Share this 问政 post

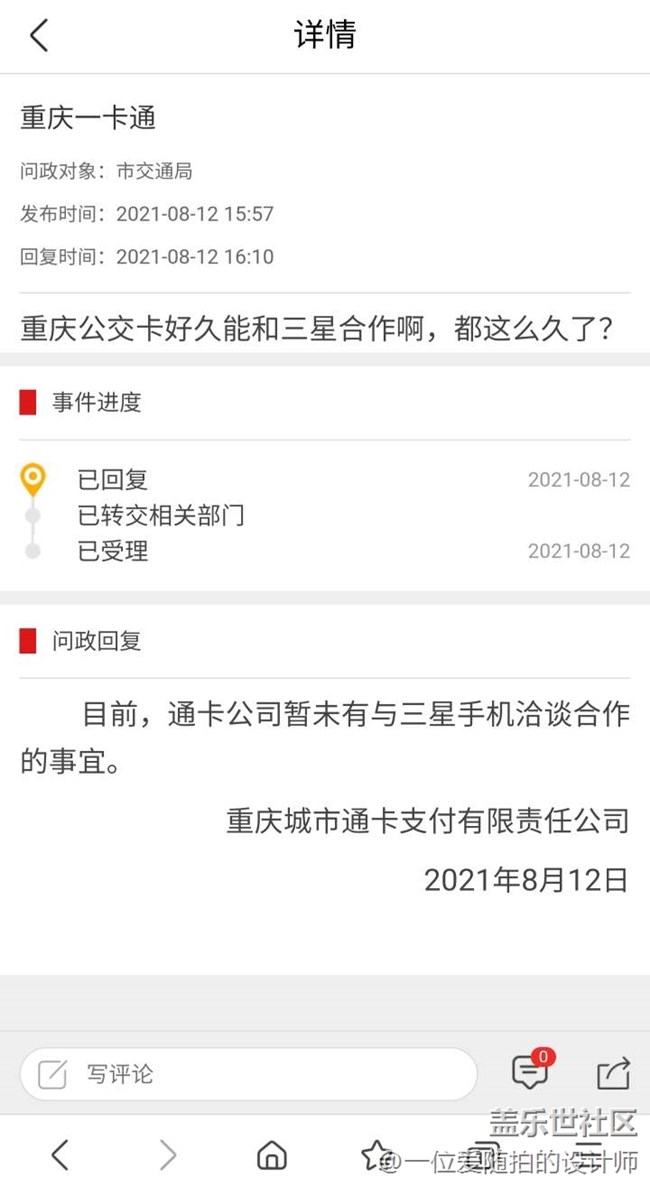[x=613, y=1072]
